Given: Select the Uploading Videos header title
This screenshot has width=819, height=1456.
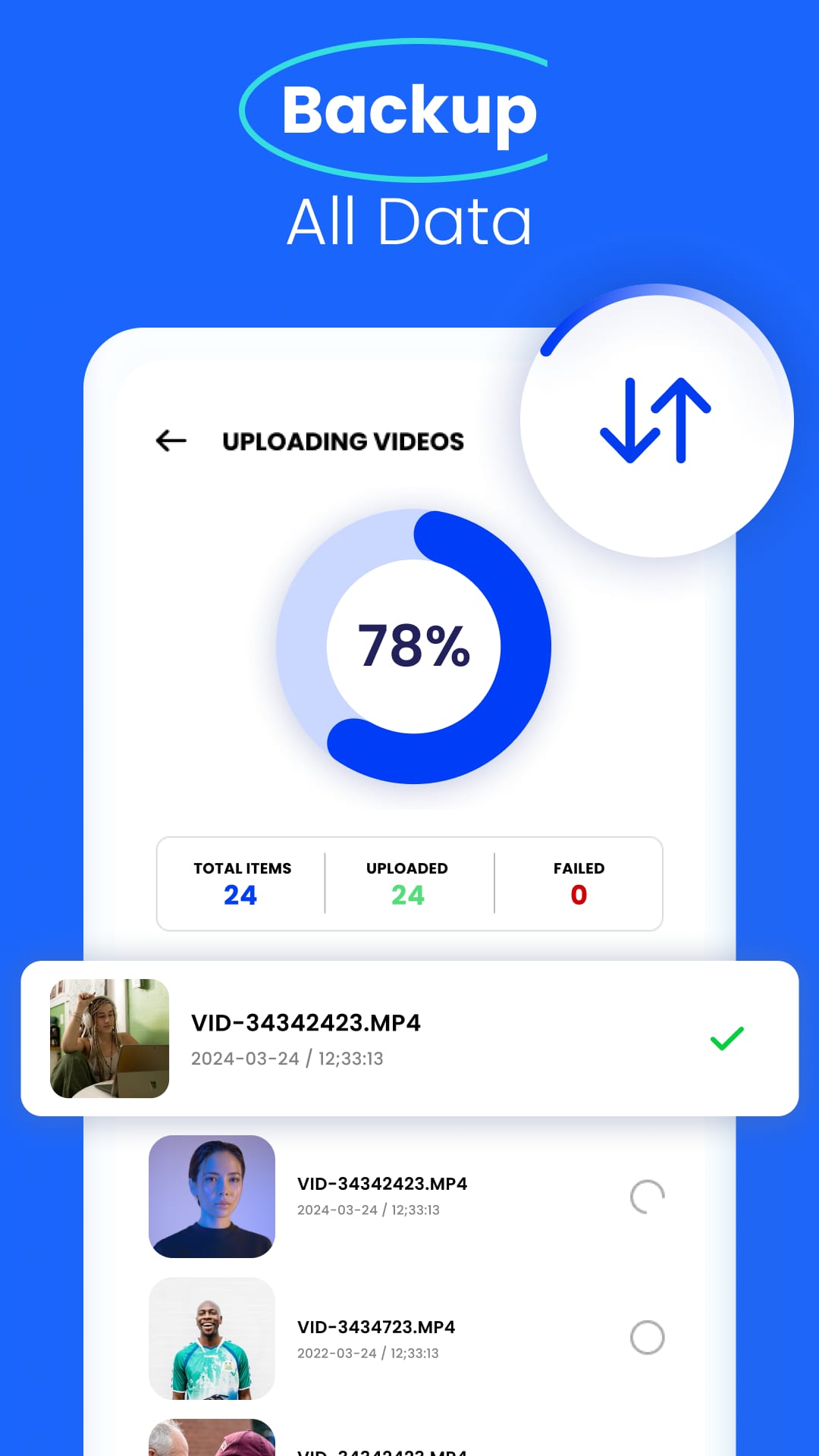Looking at the screenshot, I should (343, 442).
